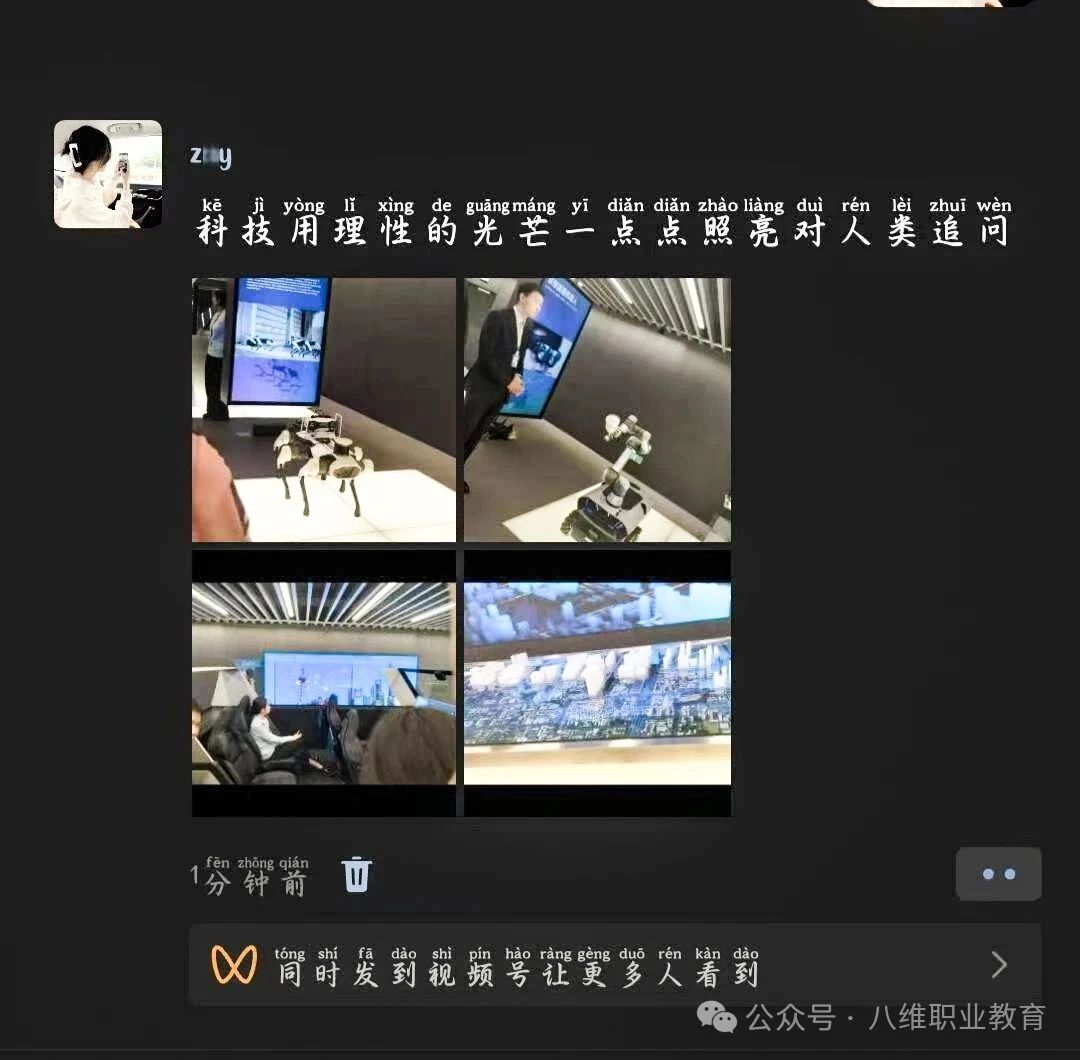Open the robot dog photo
1080x1060 pixels.
click(323, 410)
